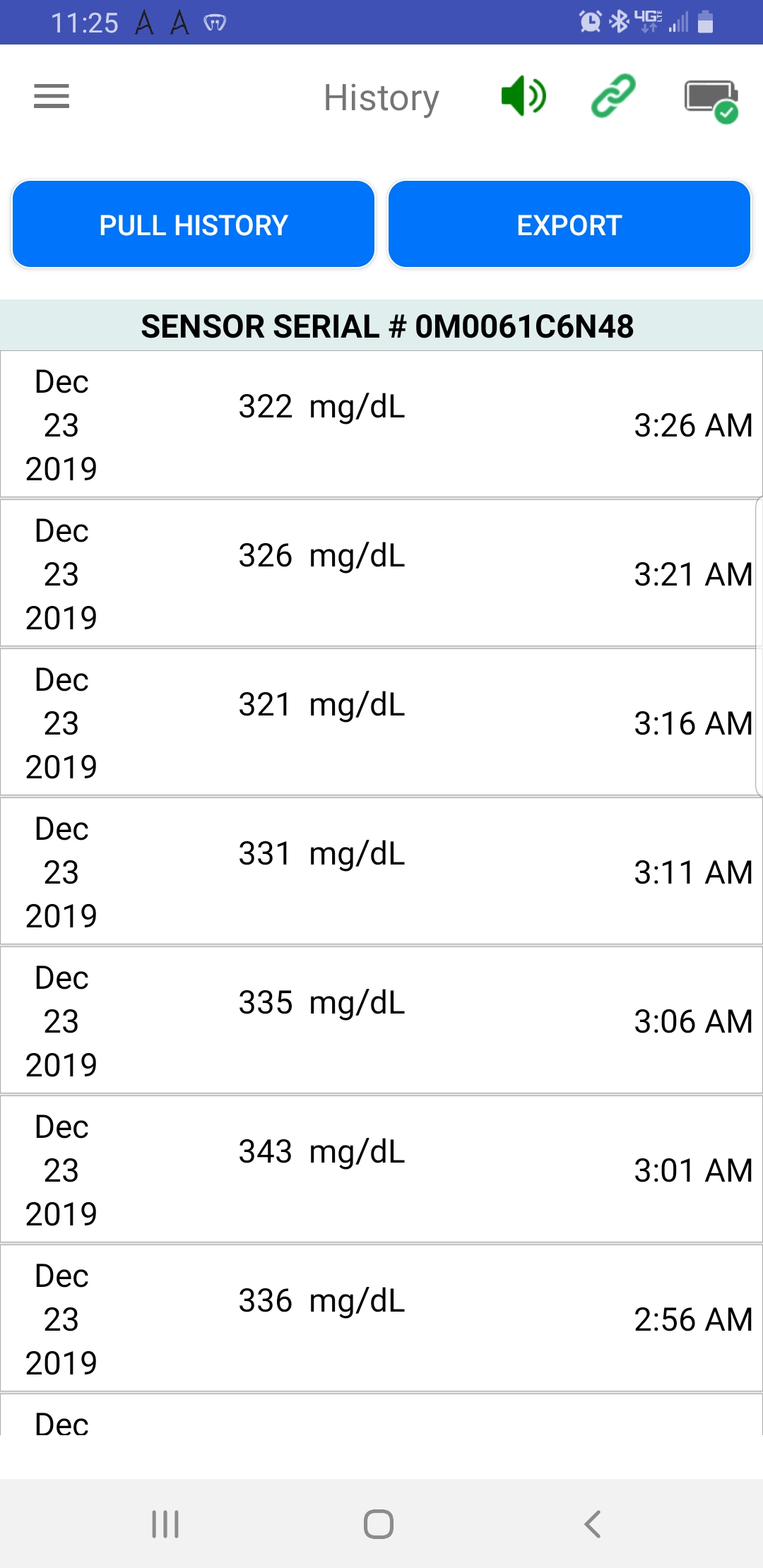Tap the green speaker sound icon

coord(524,96)
